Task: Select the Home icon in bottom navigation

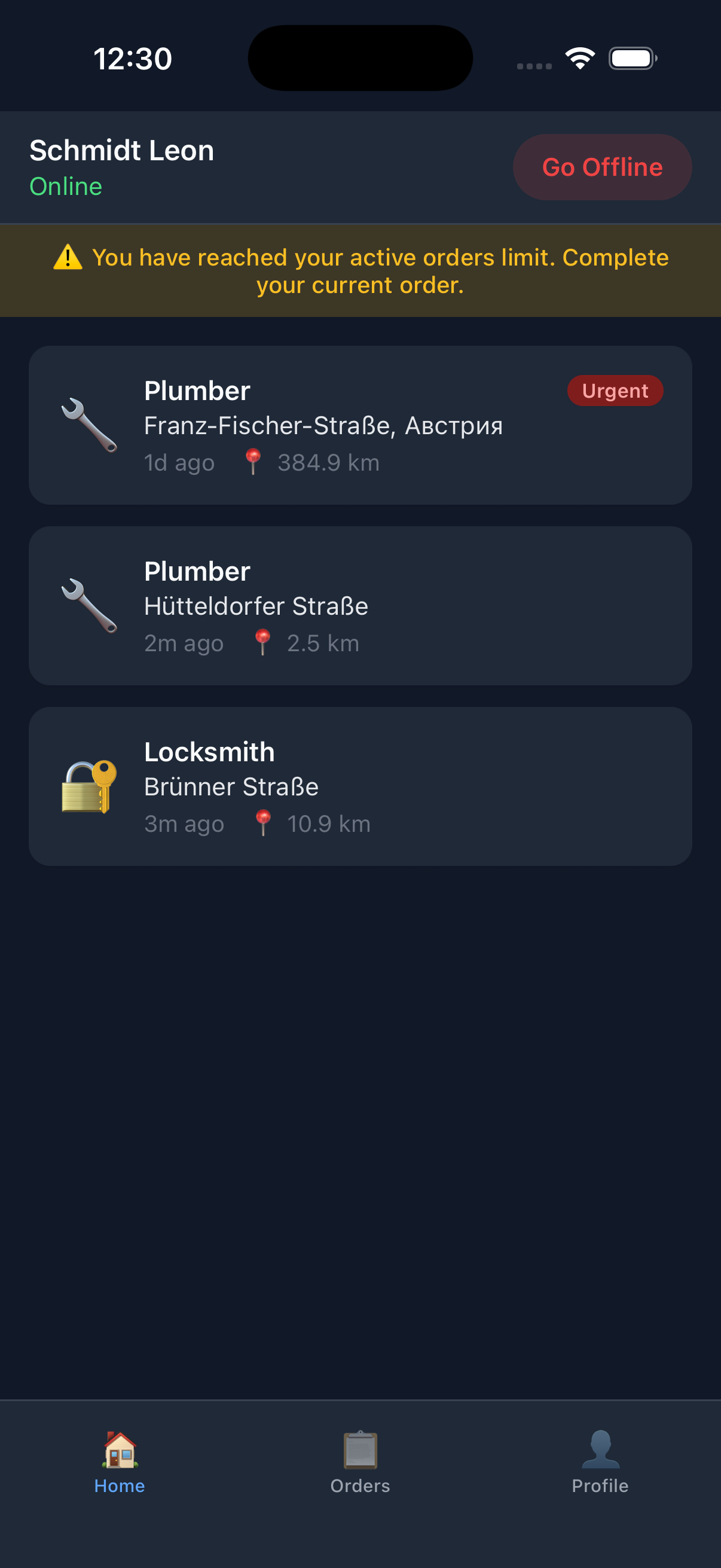Action: (119, 1456)
